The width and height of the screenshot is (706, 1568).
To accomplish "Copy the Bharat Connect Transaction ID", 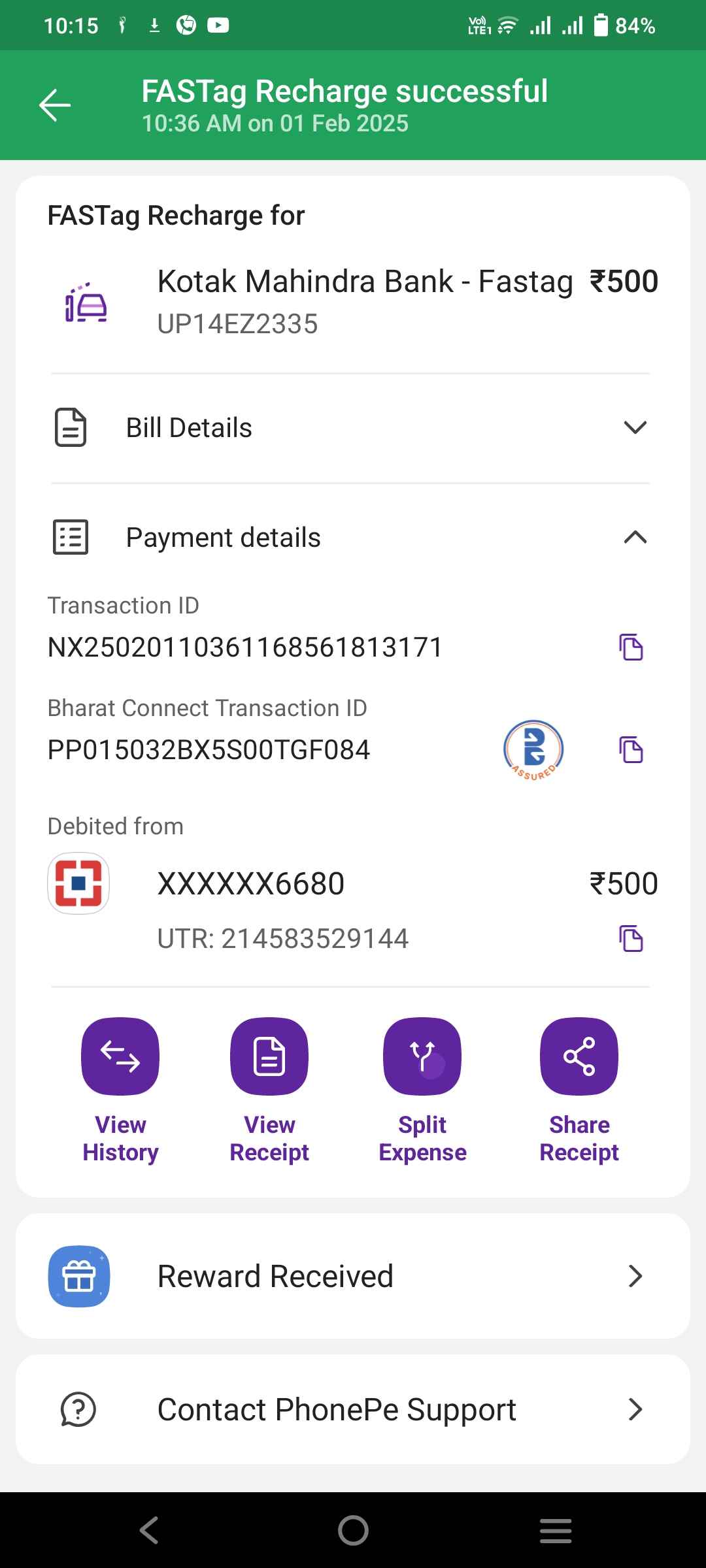I will [x=631, y=749].
